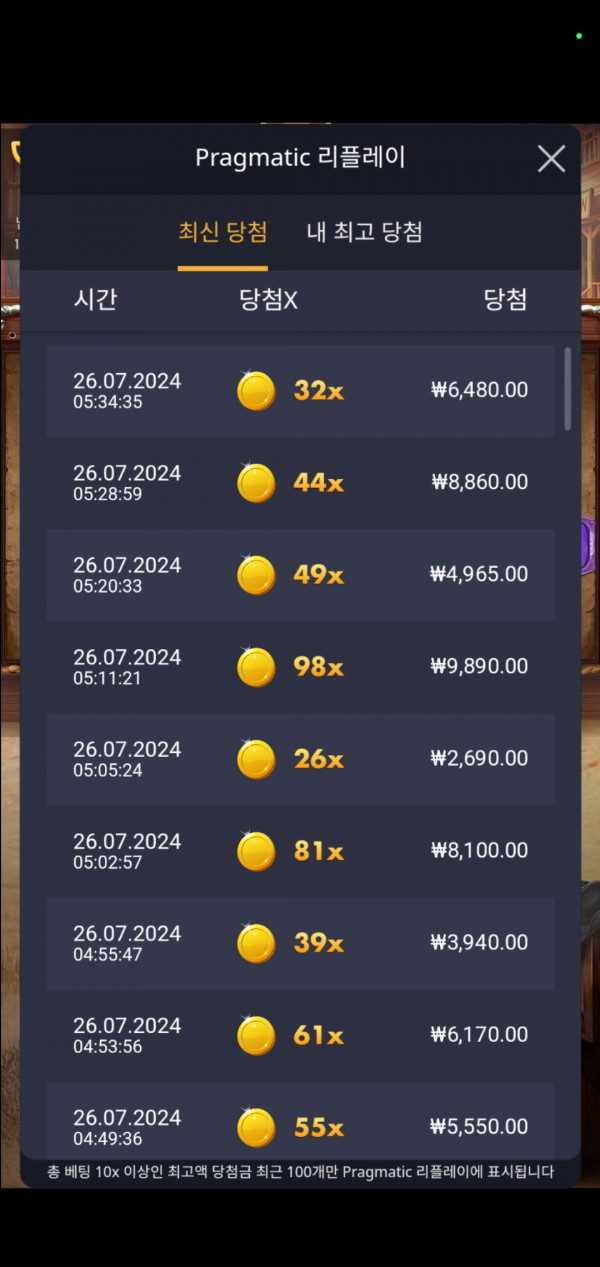Viewport: 600px width, 1267px height.
Task: Watch the 39x win at 04:55:47
Action: [300, 943]
